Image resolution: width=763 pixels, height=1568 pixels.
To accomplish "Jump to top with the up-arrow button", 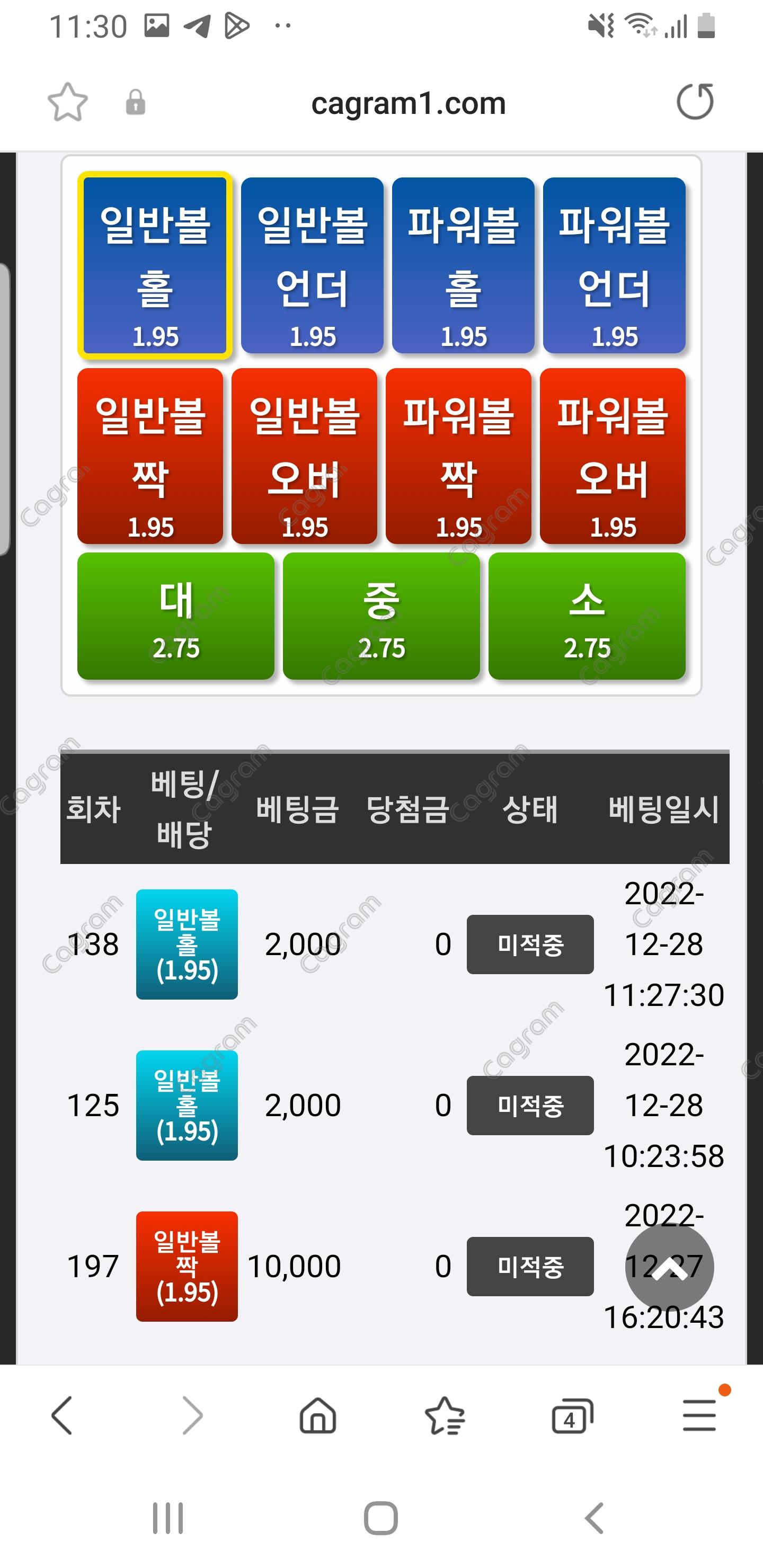I will 669,1267.
